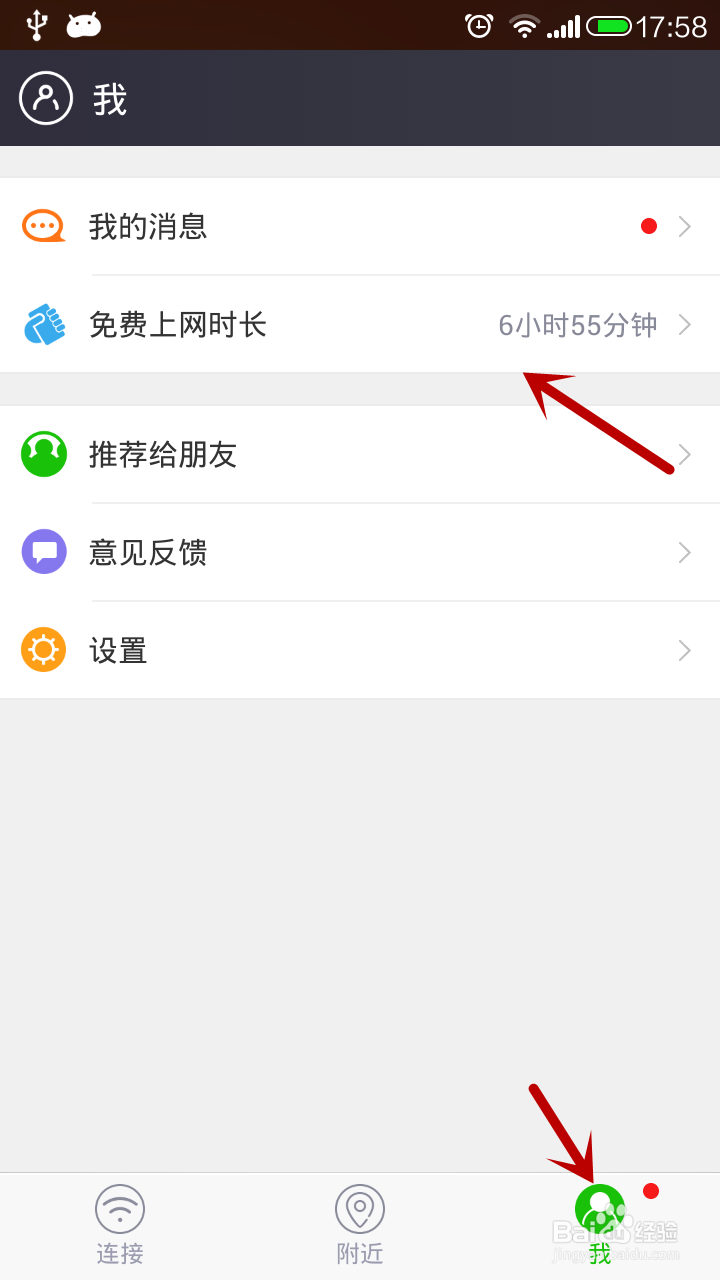Select the green share icon for 推荐给朋友

tap(43, 454)
